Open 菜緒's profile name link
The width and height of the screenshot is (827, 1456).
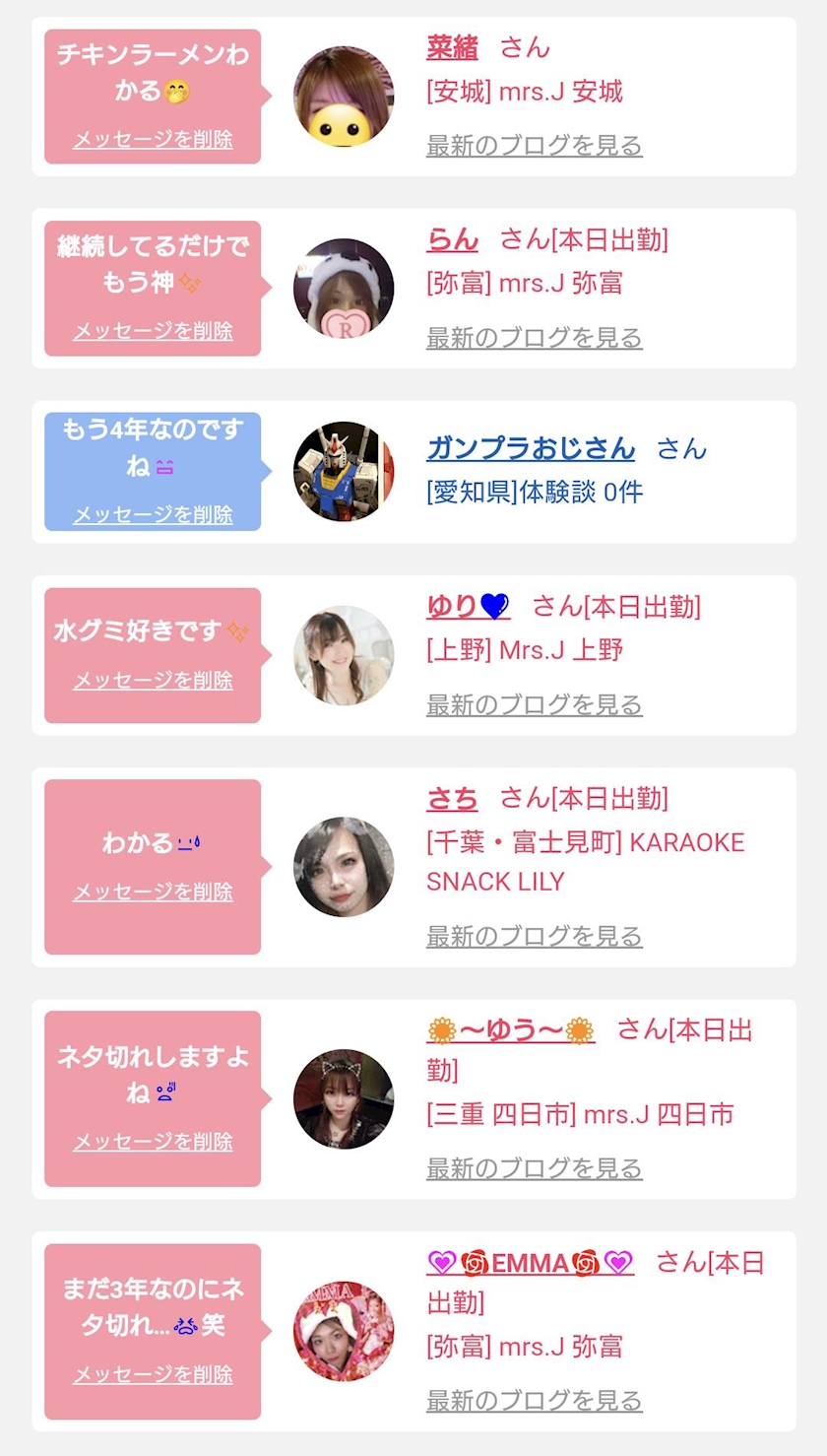tap(452, 47)
